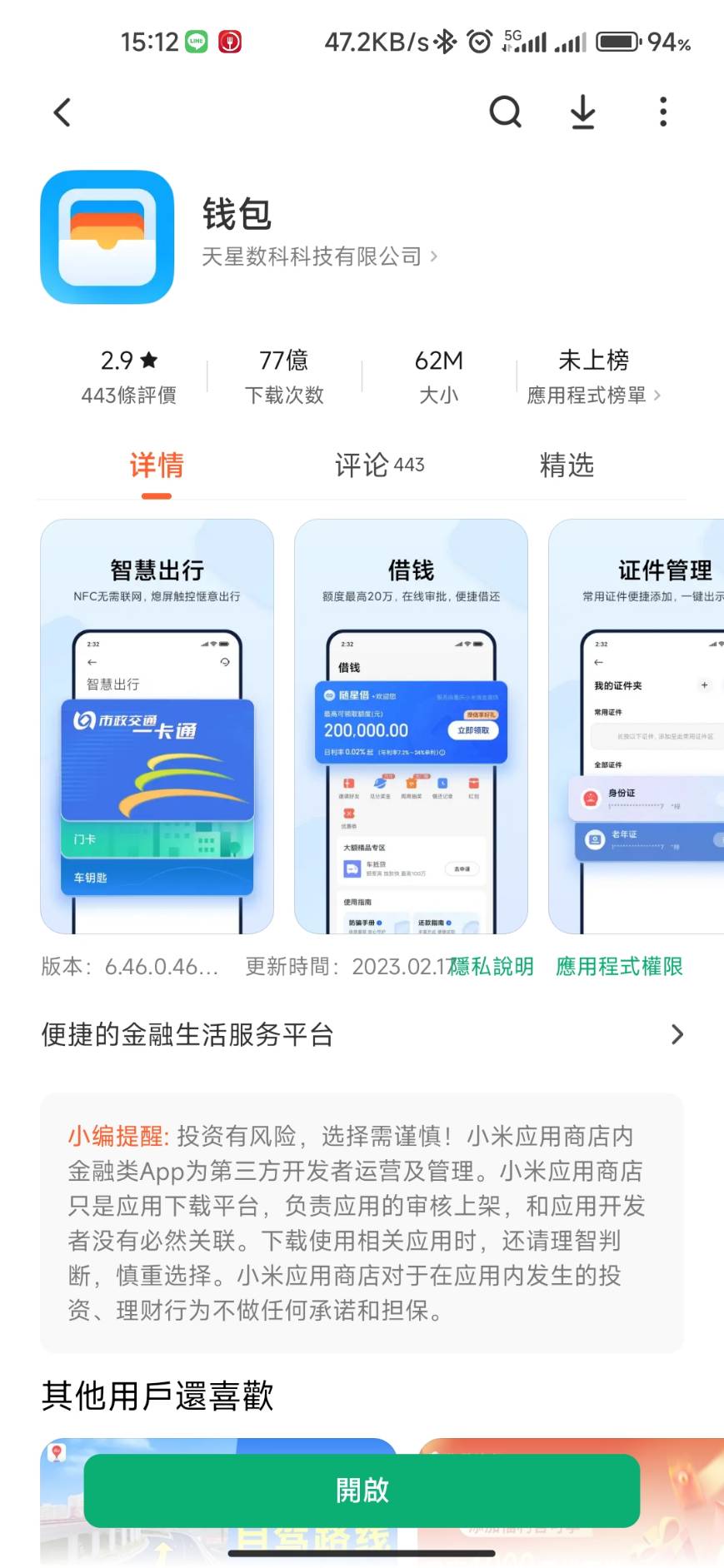The image size is (724, 1568).
Task: View the 應用程式榜單 ranking
Action: pyautogui.click(x=593, y=376)
